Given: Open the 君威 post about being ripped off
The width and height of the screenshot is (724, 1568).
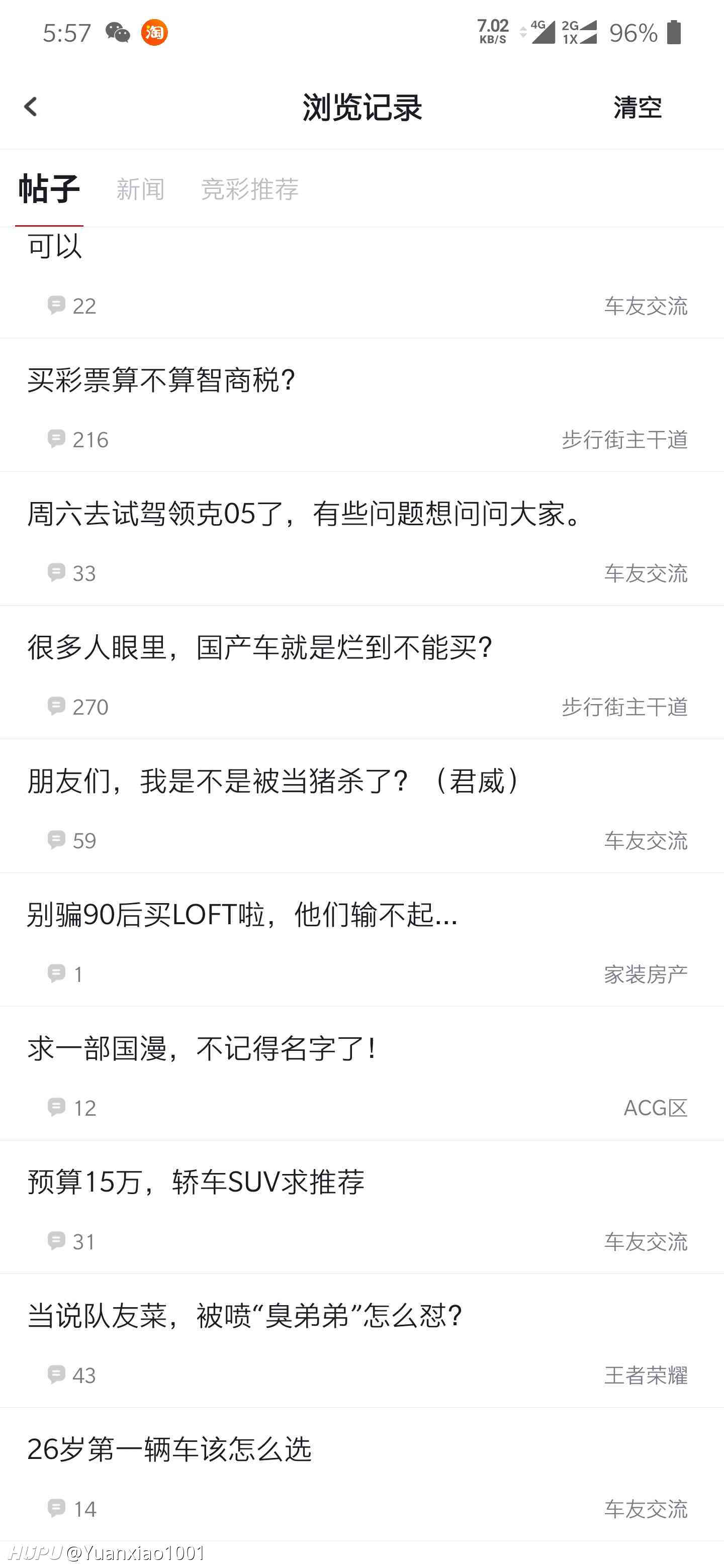Looking at the screenshot, I should [x=361, y=807].
